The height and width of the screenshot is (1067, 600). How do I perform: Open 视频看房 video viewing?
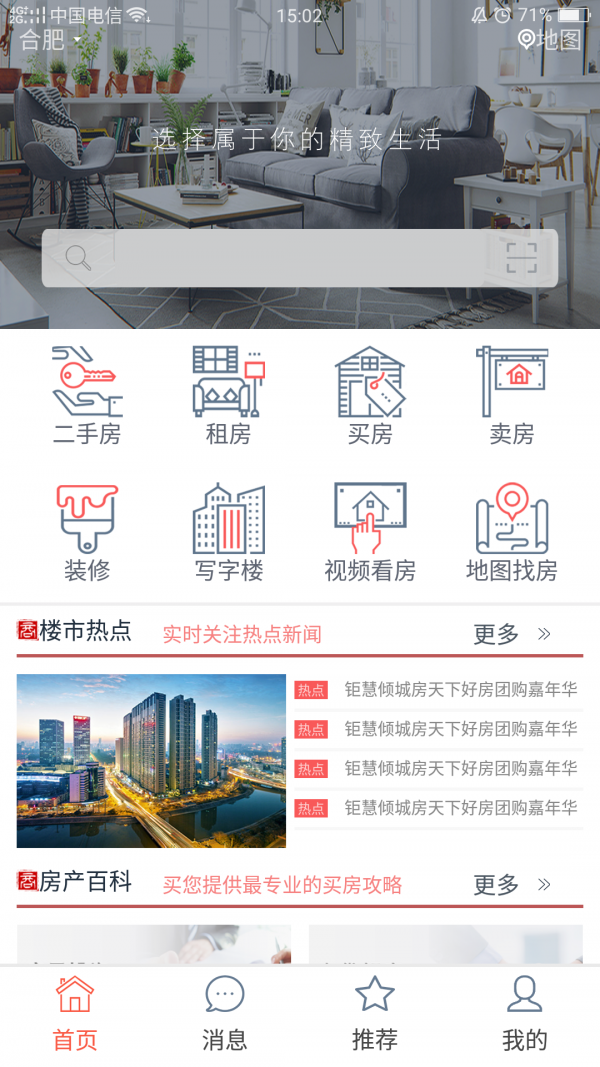pos(370,533)
